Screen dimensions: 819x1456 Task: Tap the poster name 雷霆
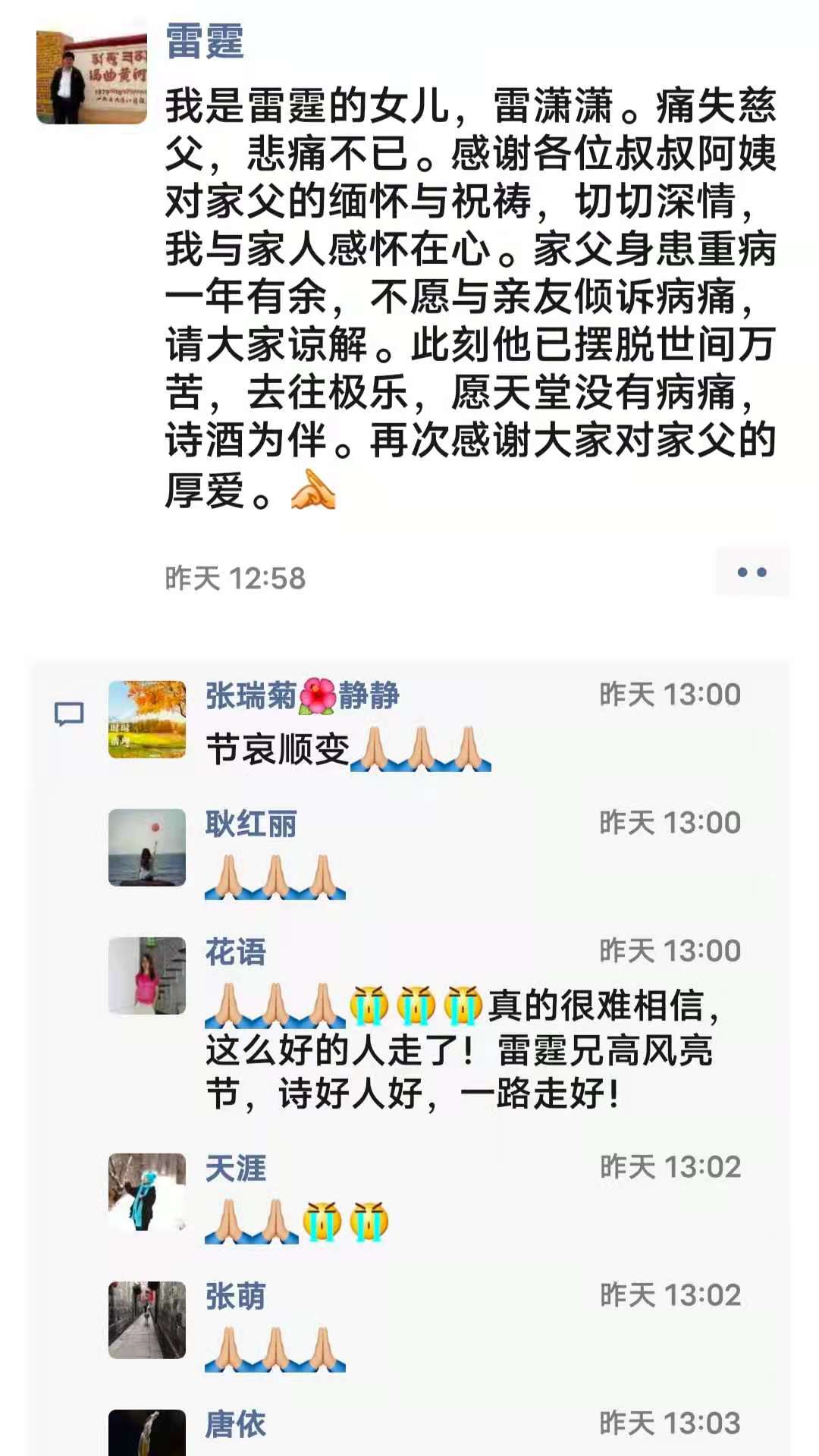(x=205, y=41)
